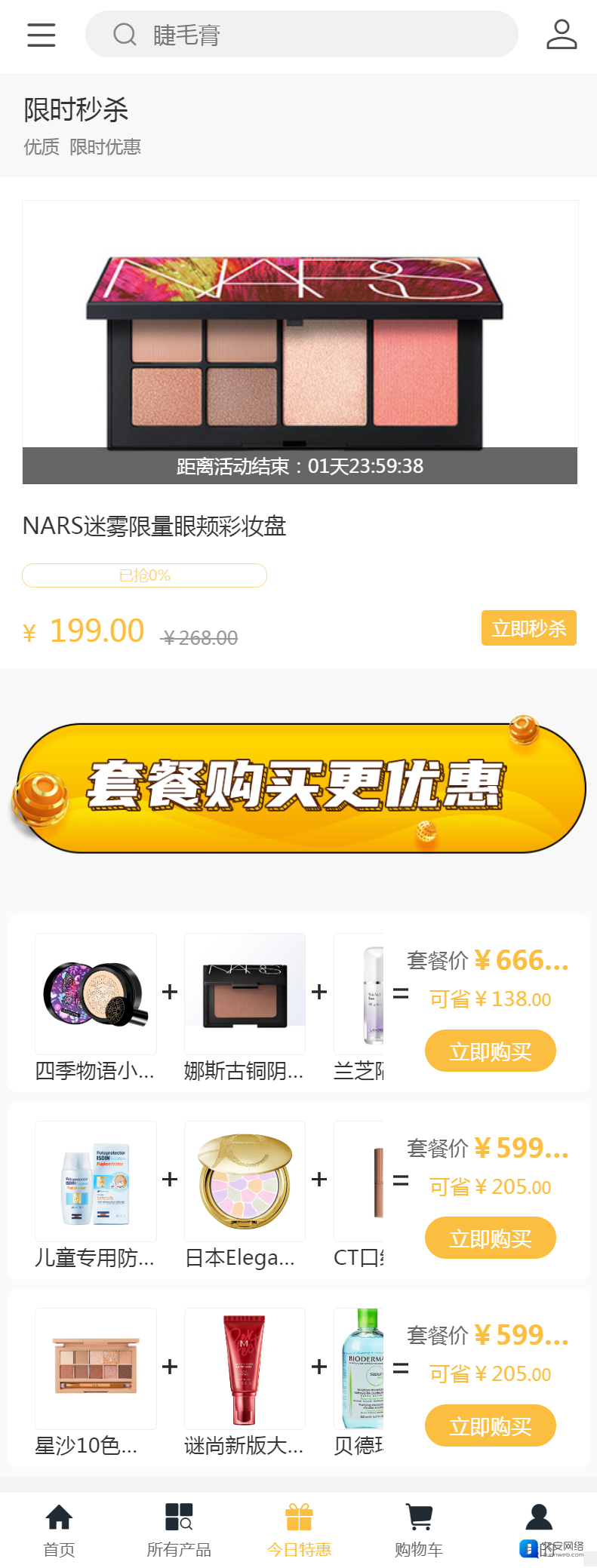The height and width of the screenshot is (1568, 597).
Task: Open 四季物语 product in the bundle
Action: pos(96,994)
